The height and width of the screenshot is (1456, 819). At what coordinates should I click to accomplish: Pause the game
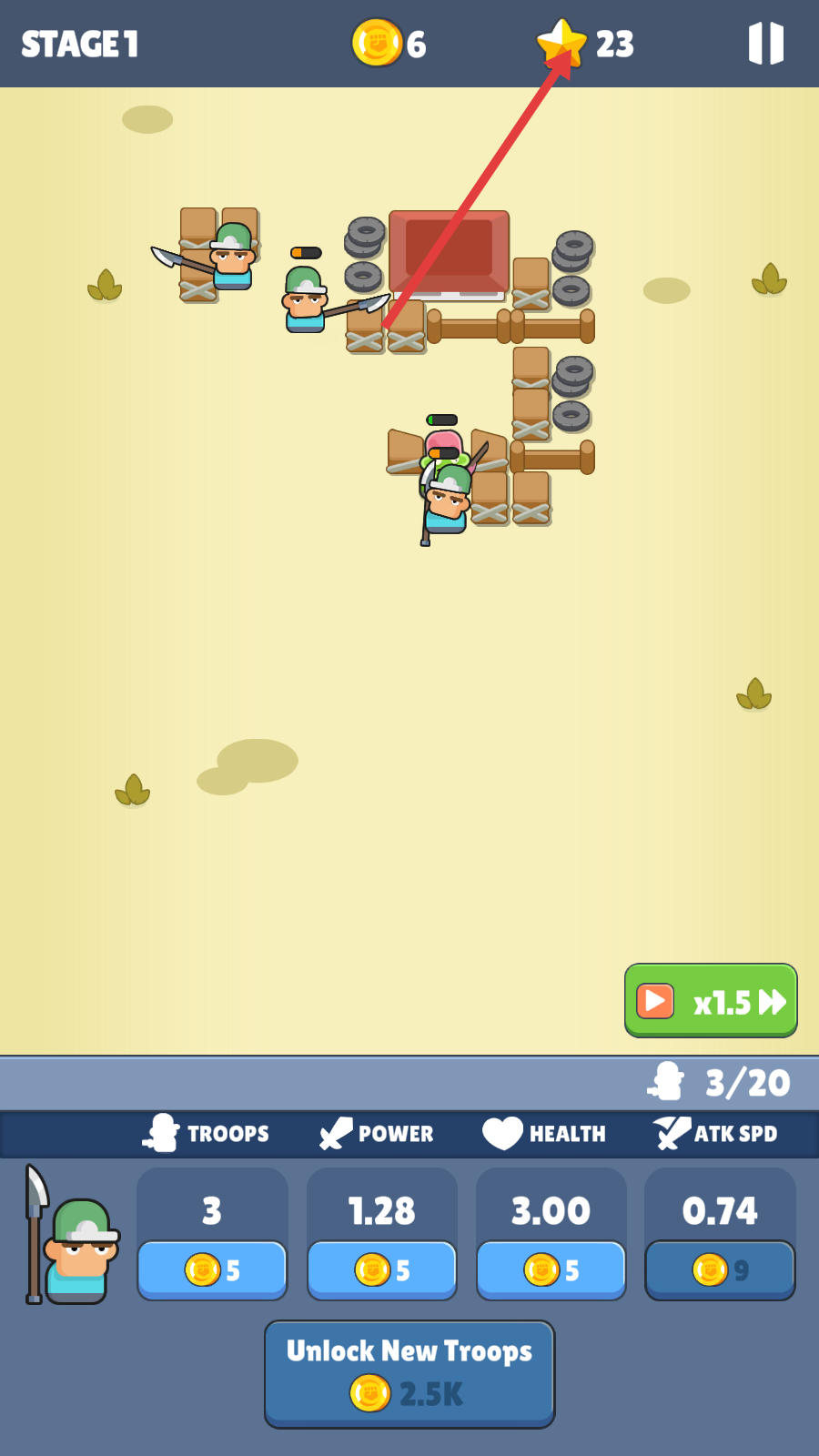(765, 44)
